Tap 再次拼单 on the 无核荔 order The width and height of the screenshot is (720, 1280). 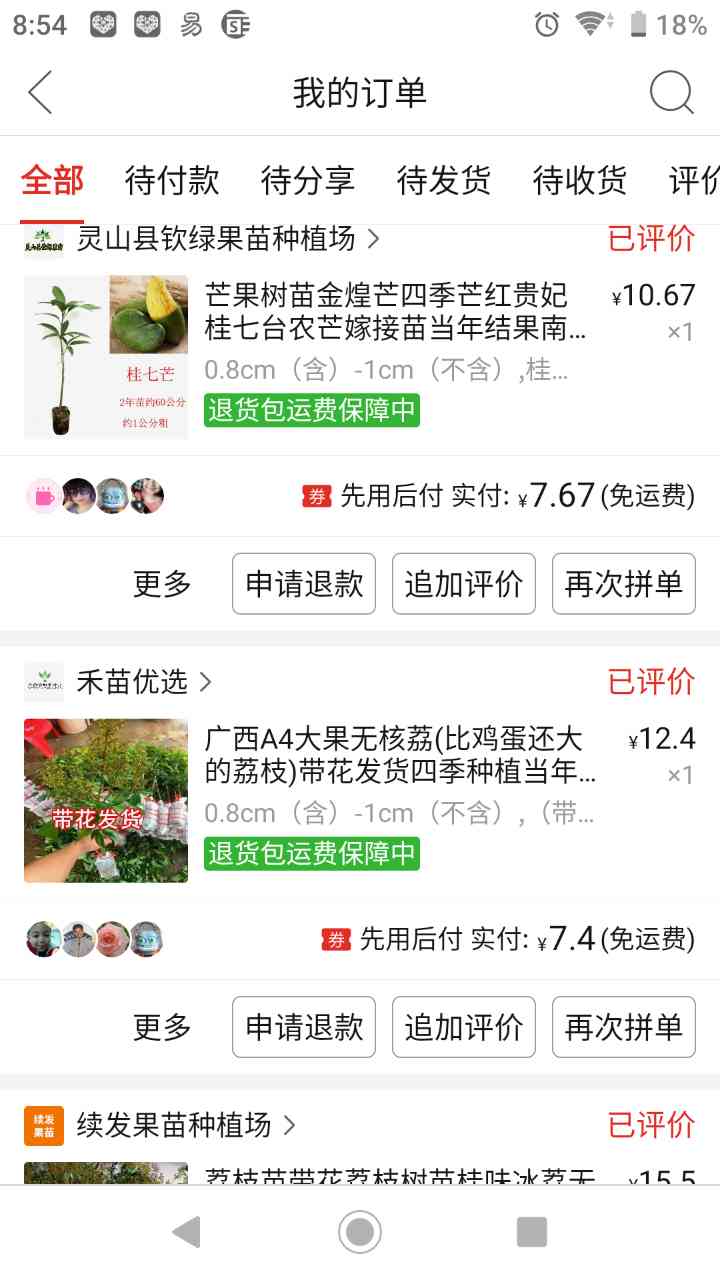click(624, 1027)
